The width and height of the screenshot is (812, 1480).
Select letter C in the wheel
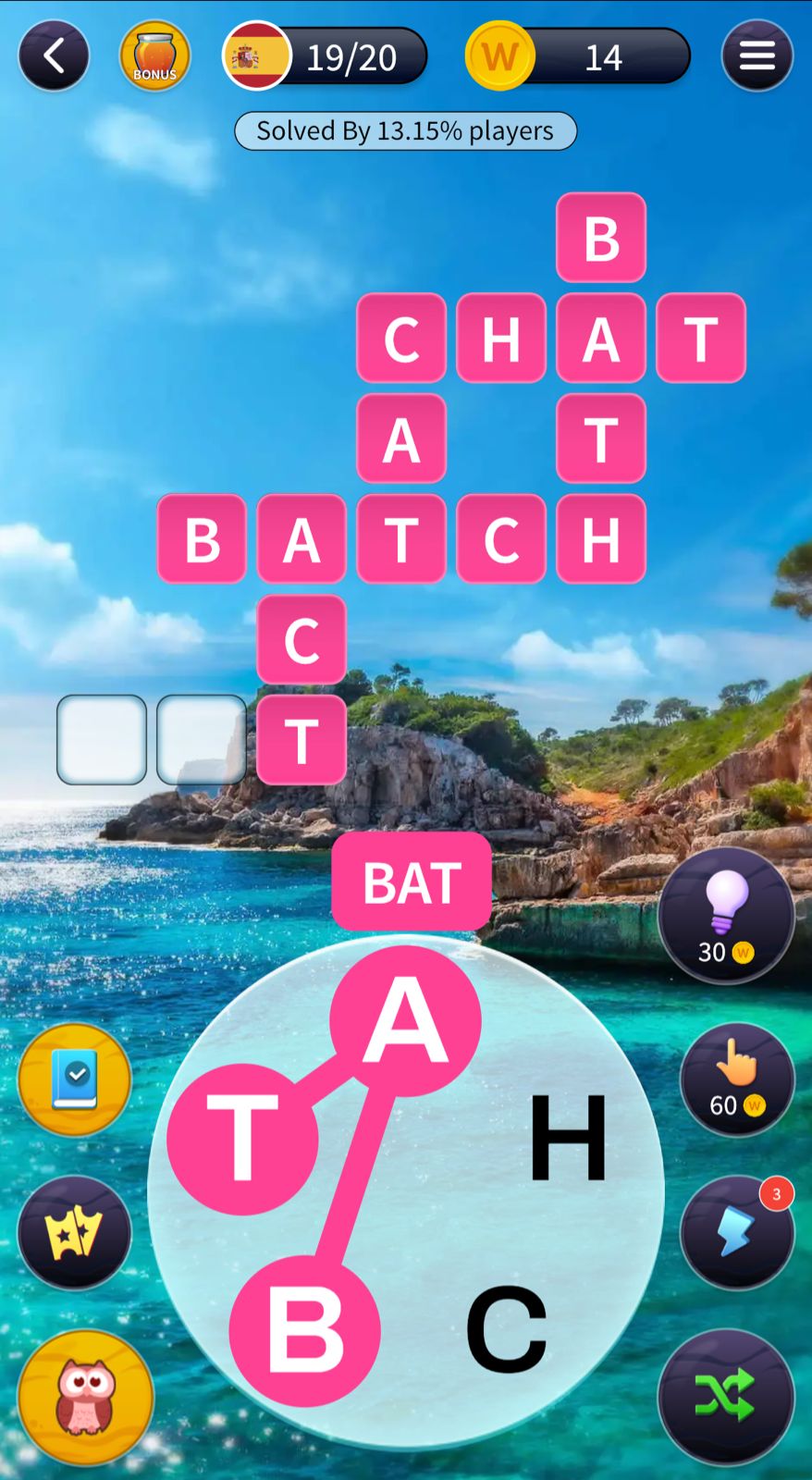506,1330
